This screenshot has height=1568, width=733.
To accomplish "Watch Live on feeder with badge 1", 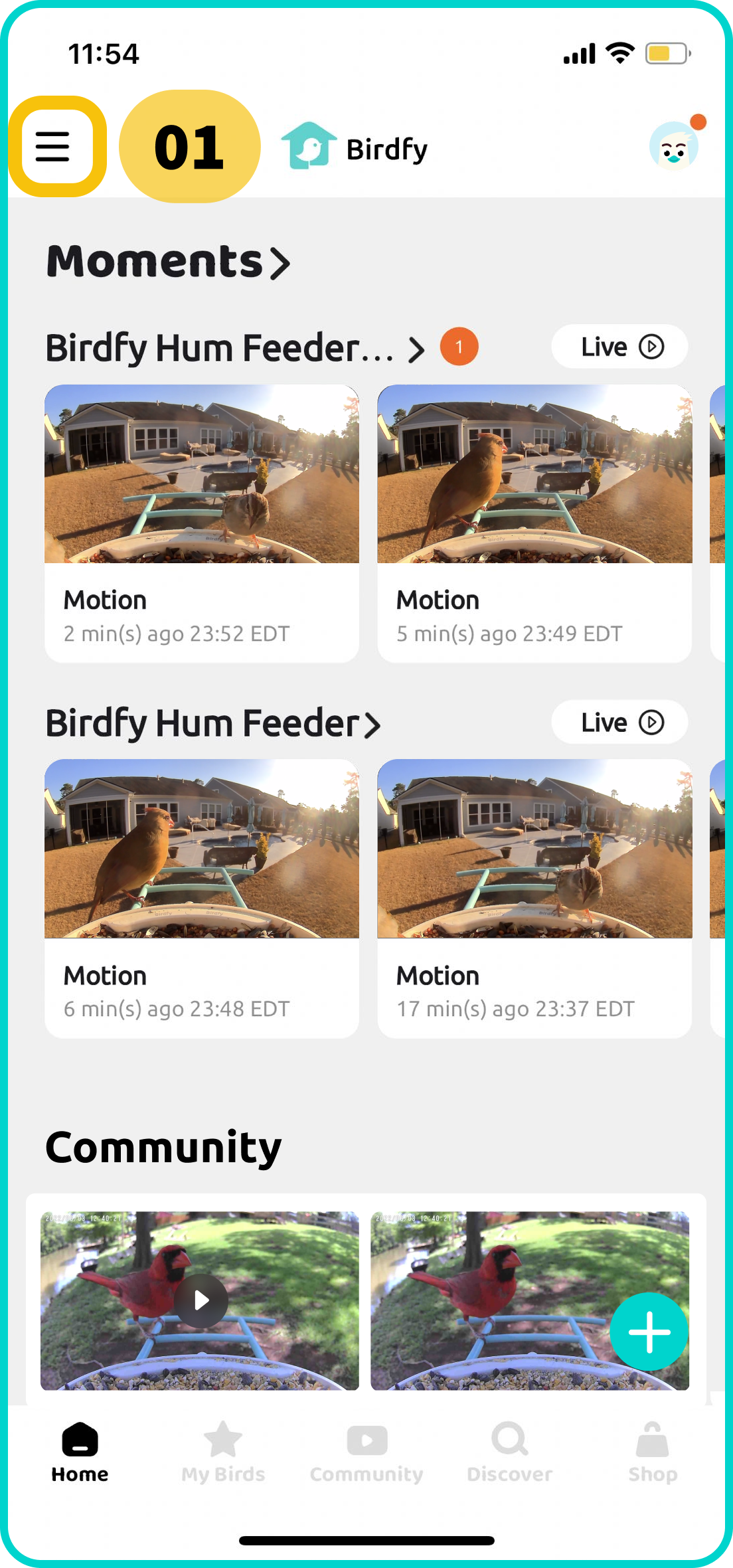I will [x=619, y=347].
